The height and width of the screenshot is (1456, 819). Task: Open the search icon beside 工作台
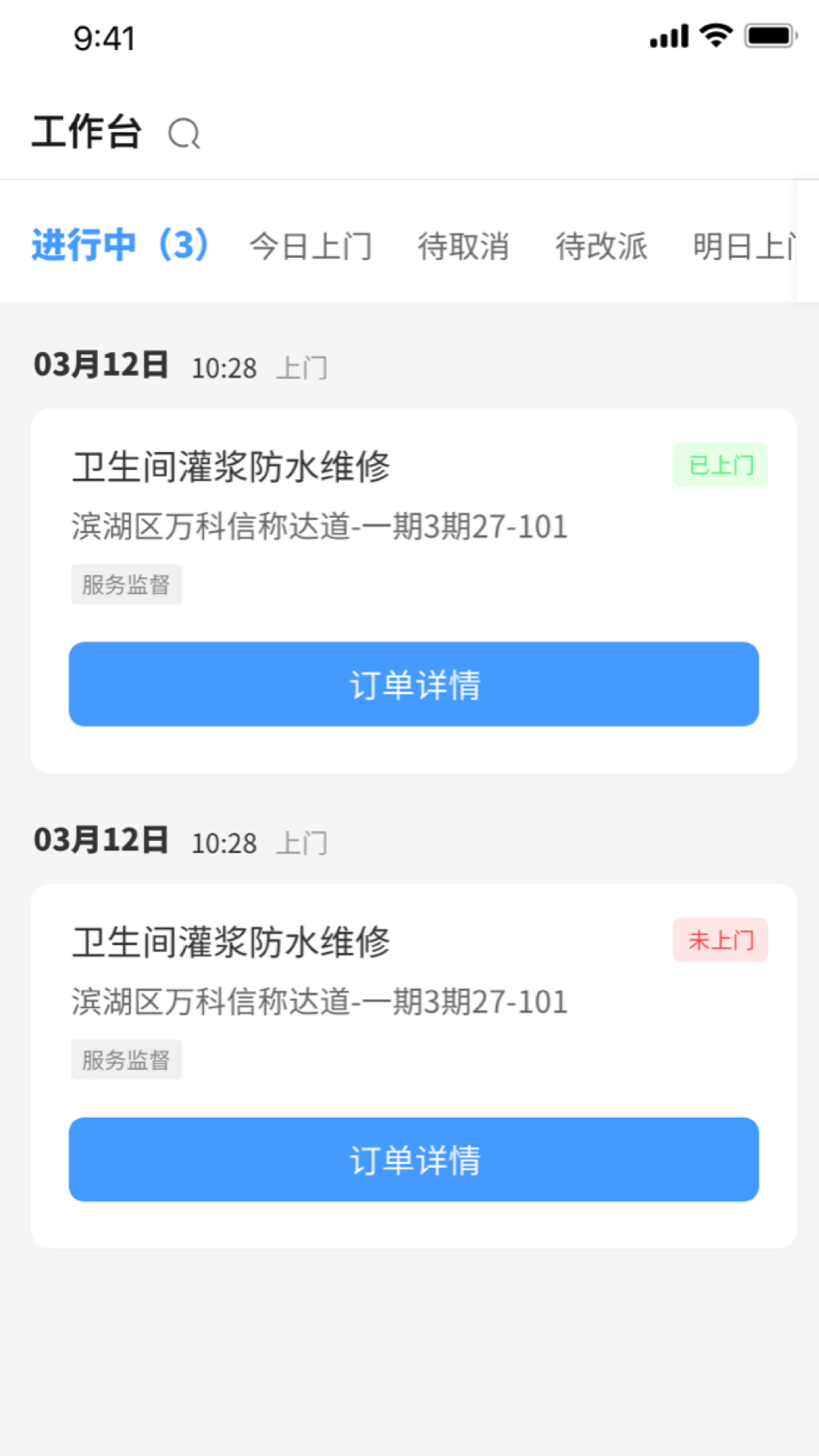(184, 134)
